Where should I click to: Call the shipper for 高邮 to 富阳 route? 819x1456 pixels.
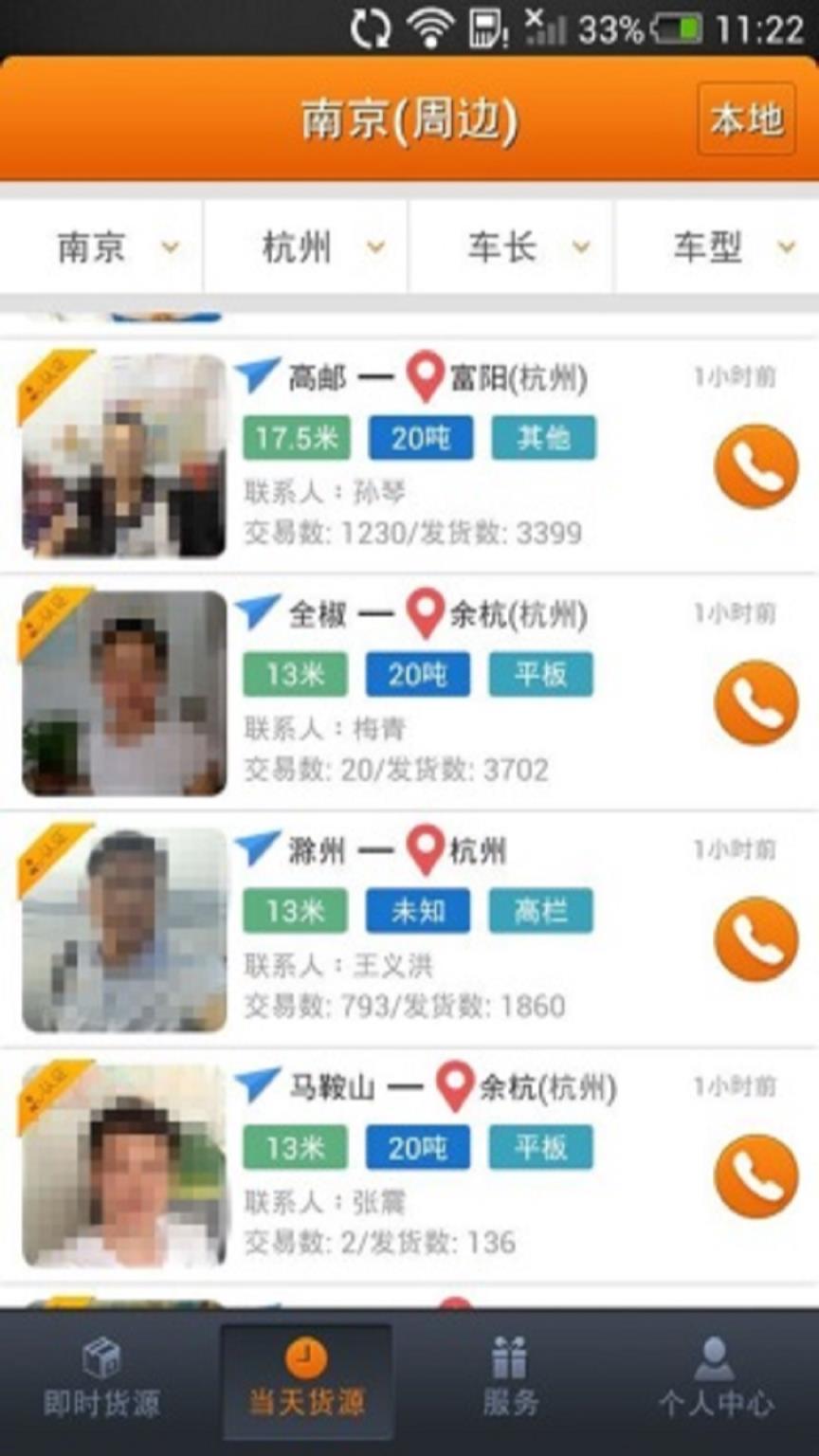pyautogui.click(x=755, y=465)
